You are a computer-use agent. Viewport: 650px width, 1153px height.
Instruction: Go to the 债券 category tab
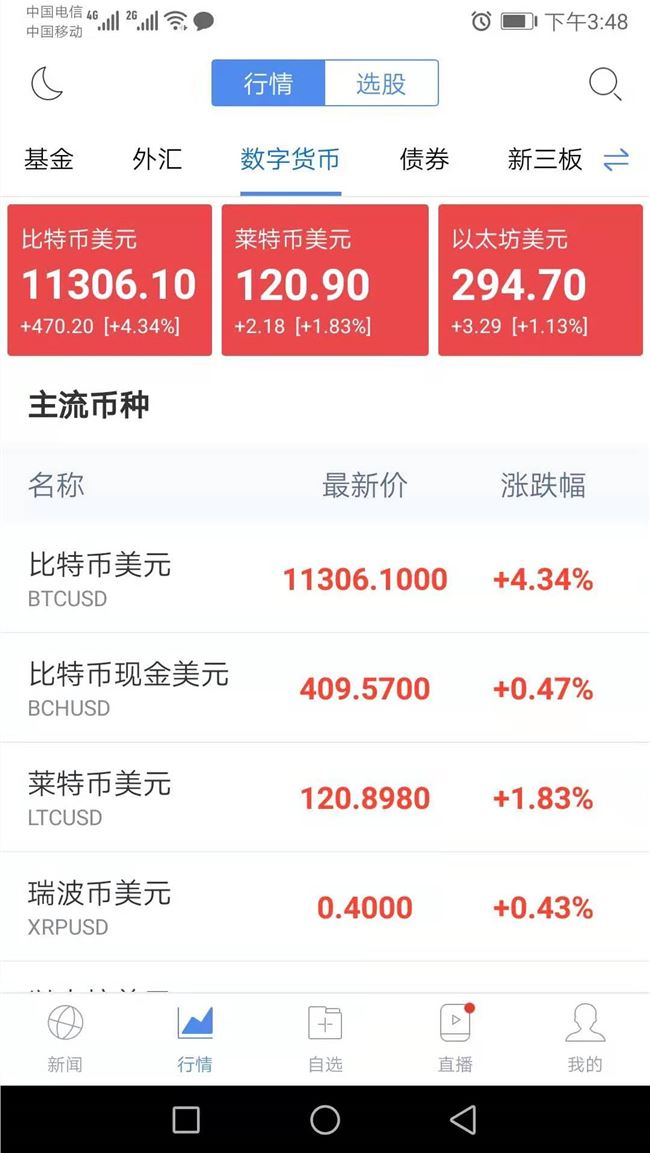(424, 159)
